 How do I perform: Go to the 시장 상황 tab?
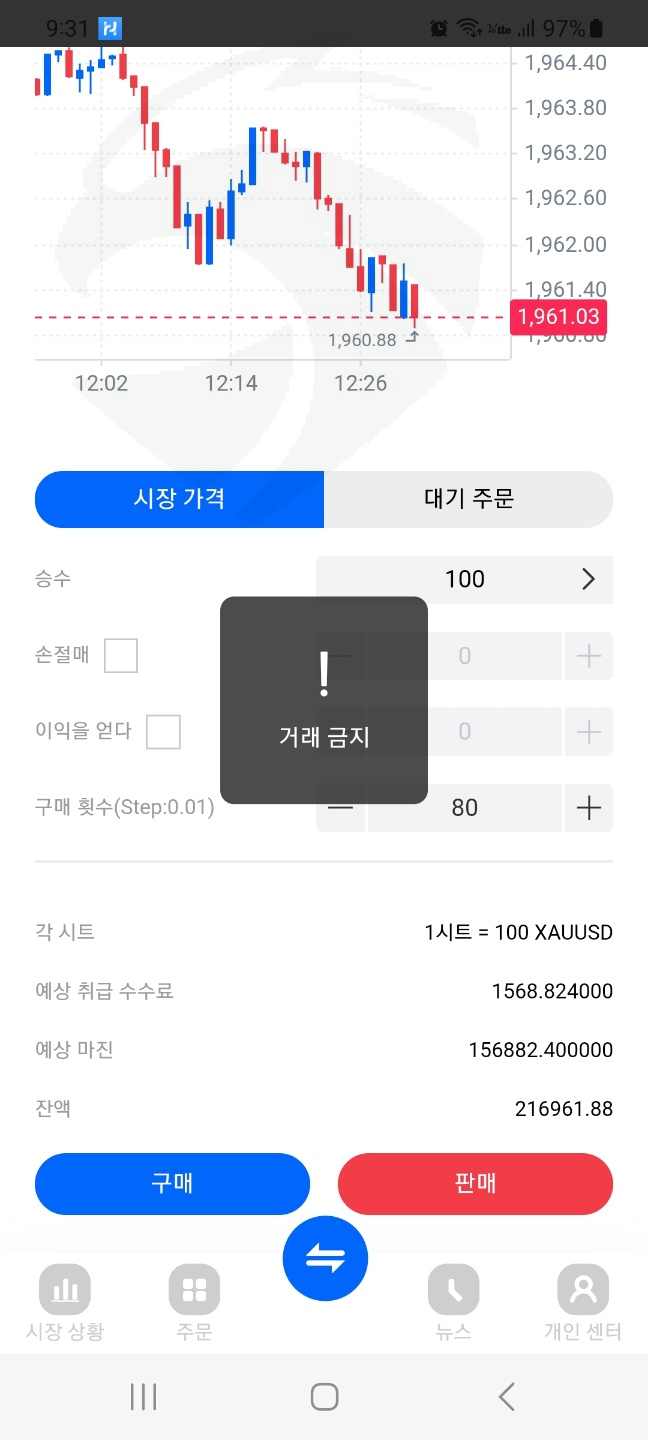[x=65, y=1303]
